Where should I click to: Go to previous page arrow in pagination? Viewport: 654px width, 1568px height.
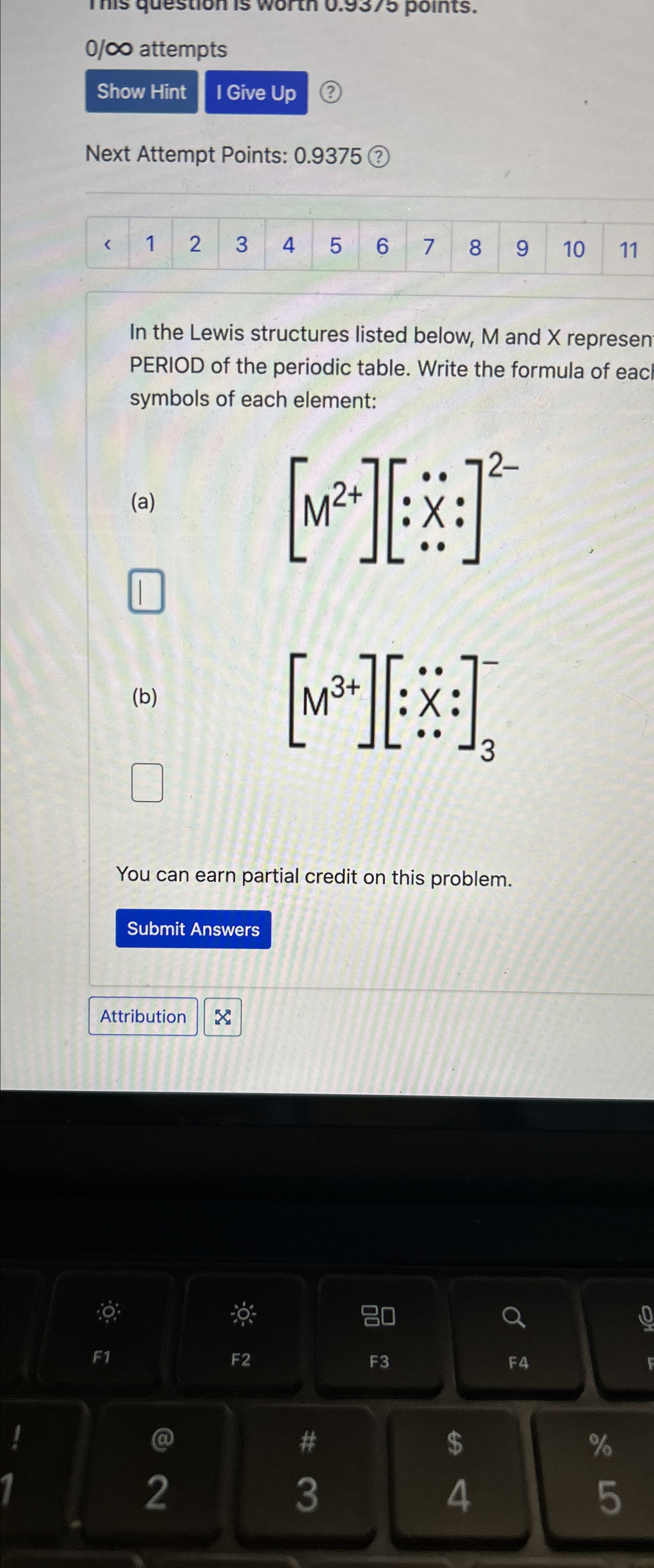point(108,245)
